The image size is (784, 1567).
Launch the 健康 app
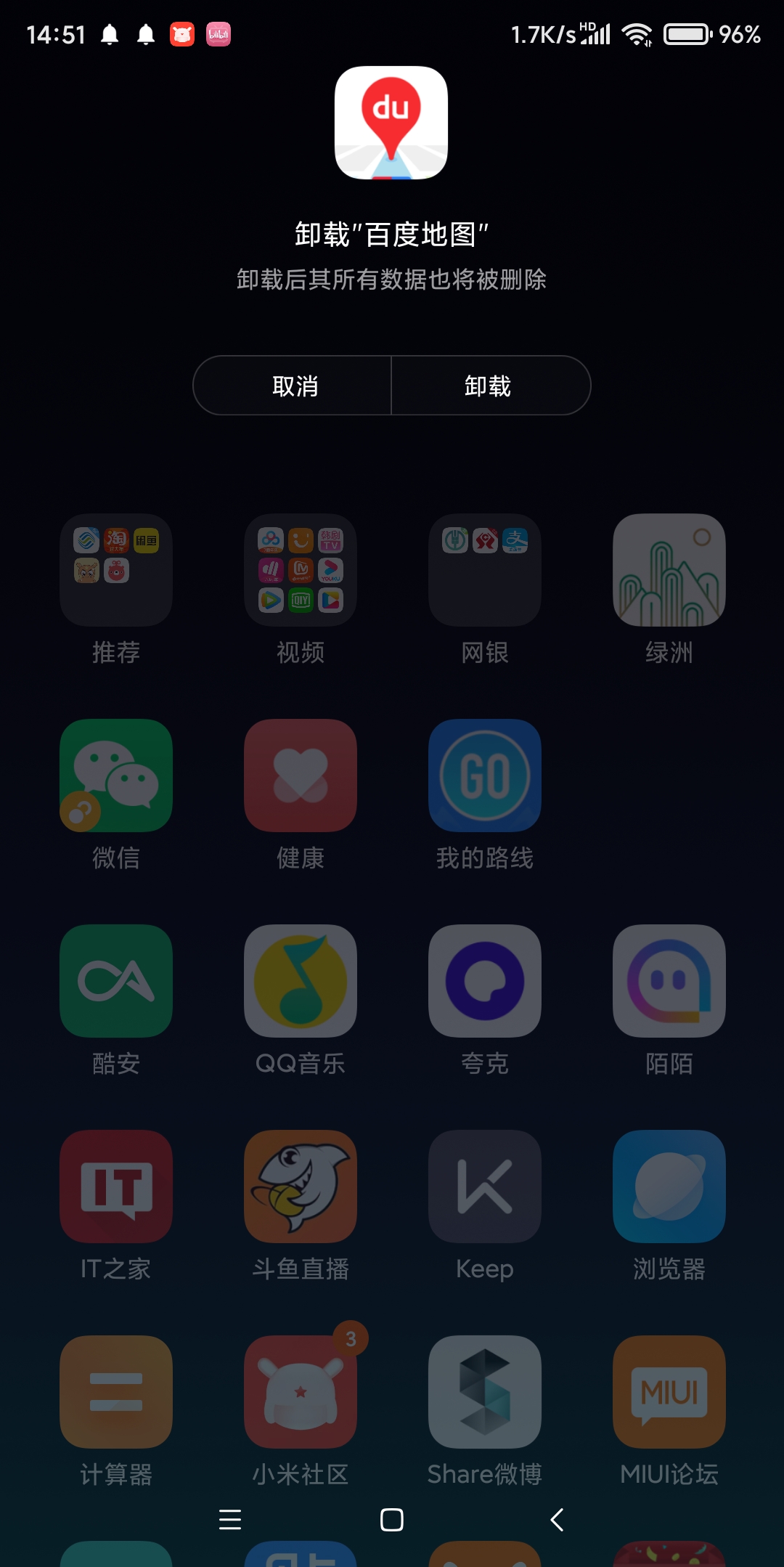click(x=301, y=776)
